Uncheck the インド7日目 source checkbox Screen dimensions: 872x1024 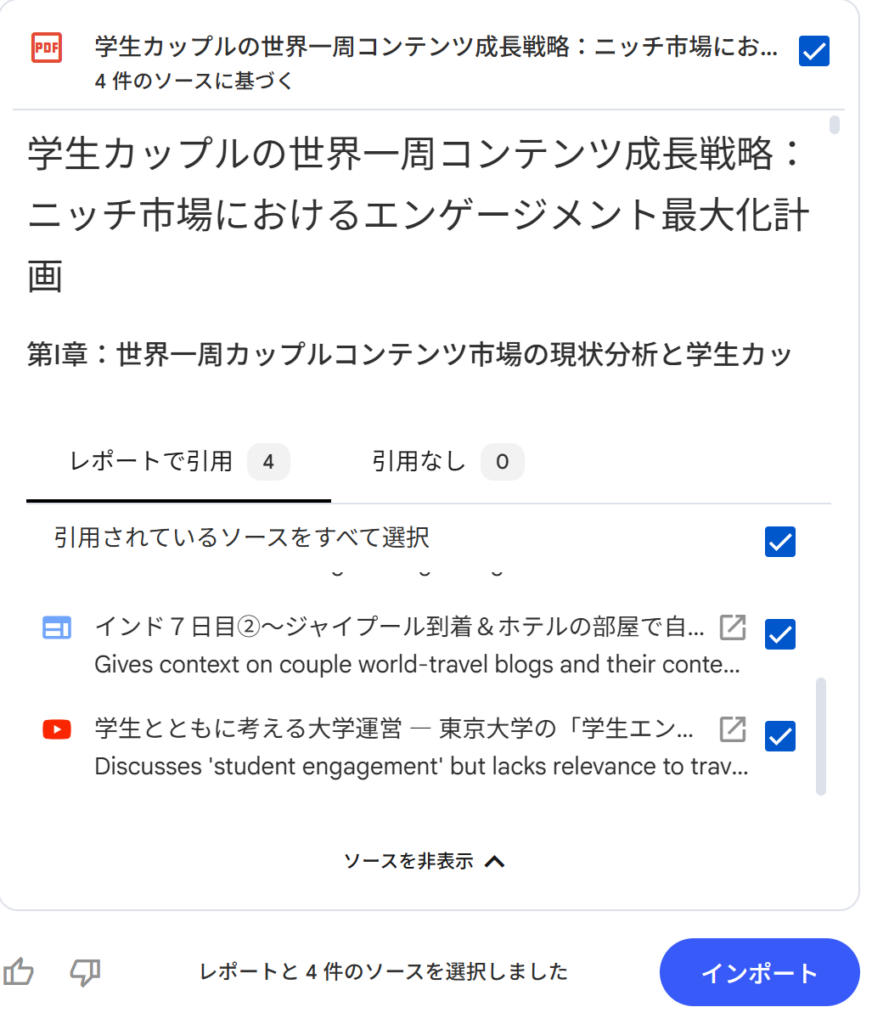pos(780,634)
